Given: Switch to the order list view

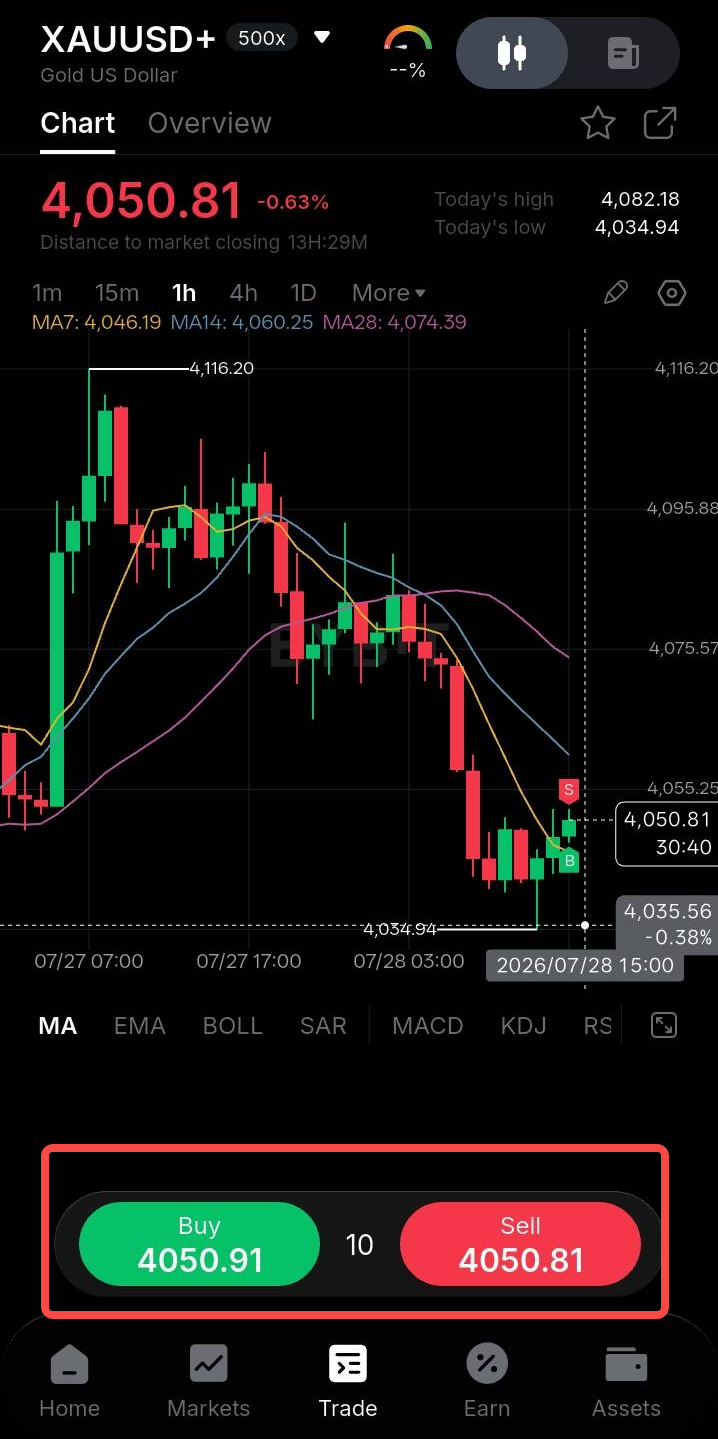Looking at the screenshot, I should coord(624,52).
